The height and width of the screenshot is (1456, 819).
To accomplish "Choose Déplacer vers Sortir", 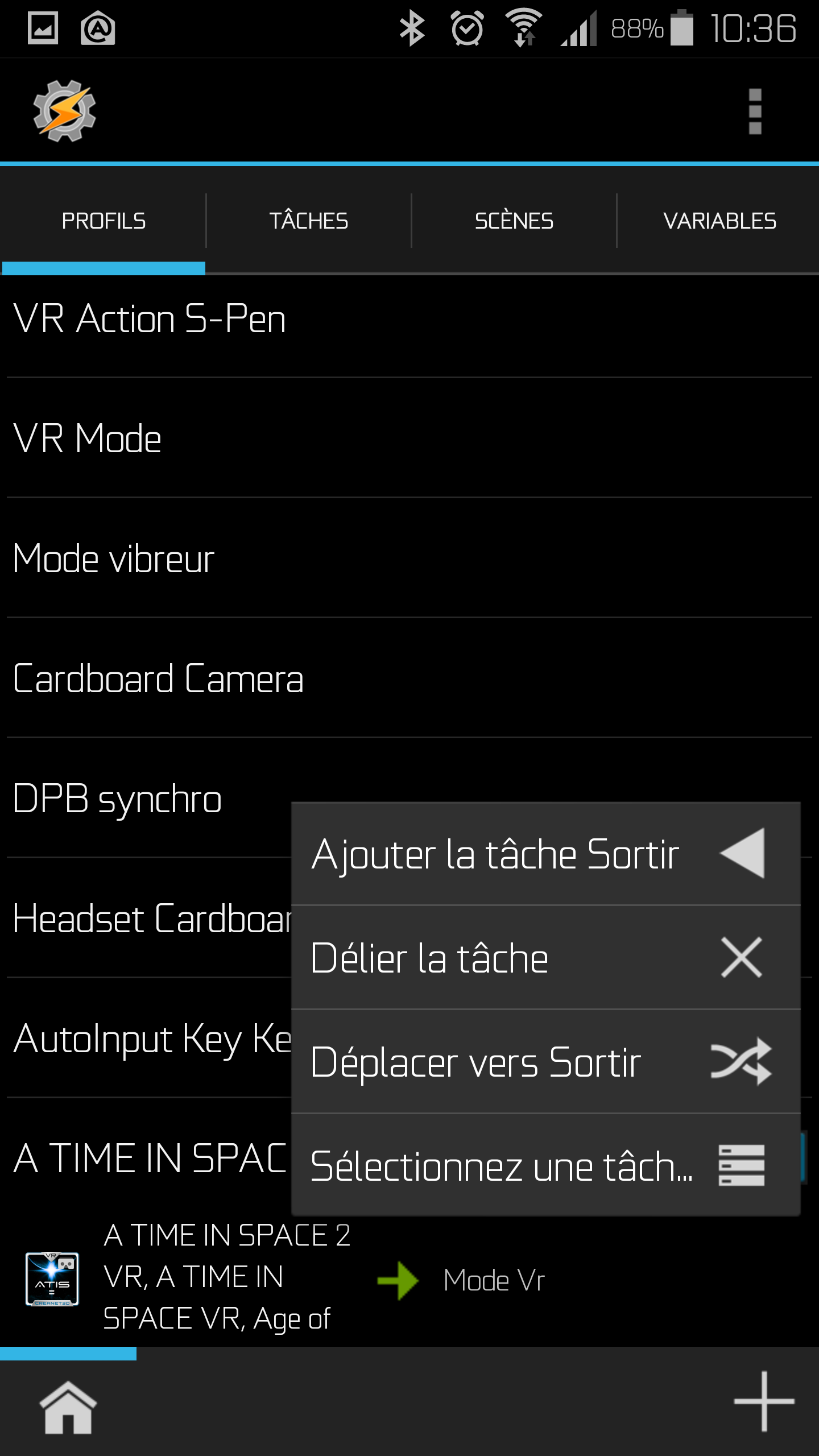I will click(545, 1062).
